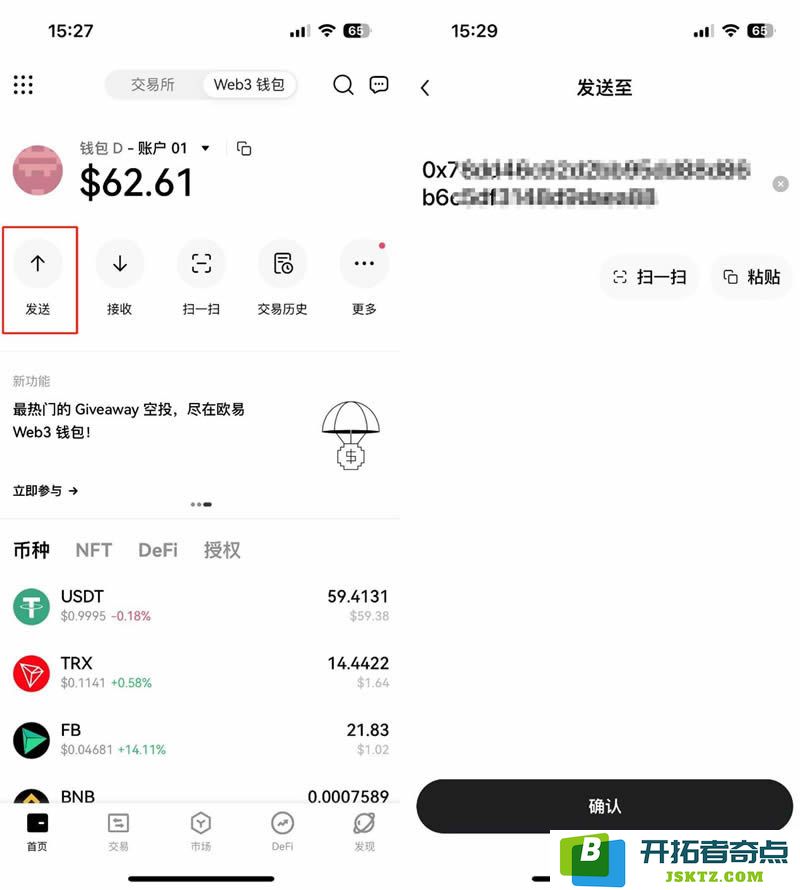Tap 接收 to receive funds
The width and height of the screenshot is (800, 890).
click(x=120, y=279)
